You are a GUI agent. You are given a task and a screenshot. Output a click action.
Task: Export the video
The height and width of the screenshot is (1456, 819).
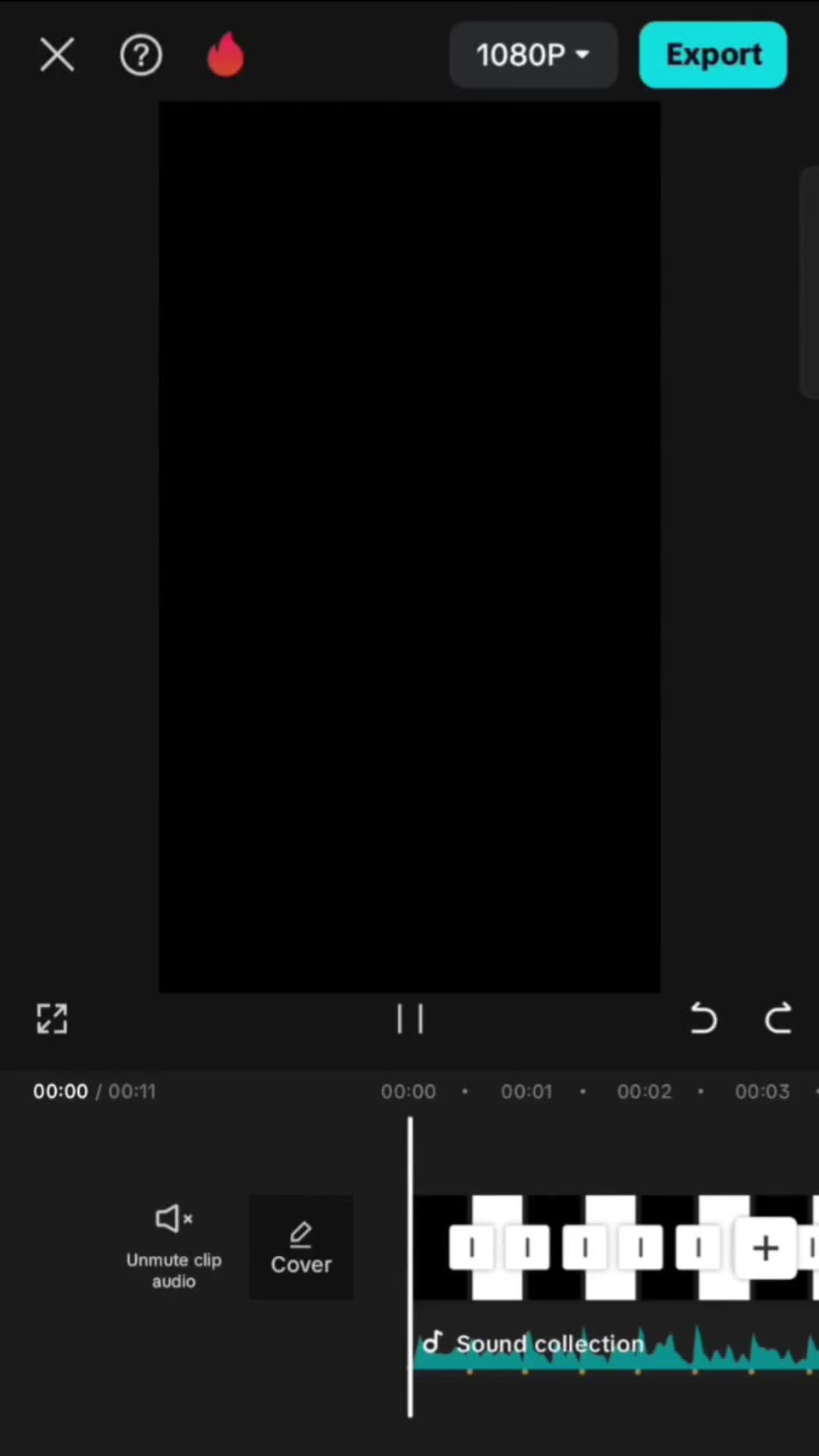713,55
